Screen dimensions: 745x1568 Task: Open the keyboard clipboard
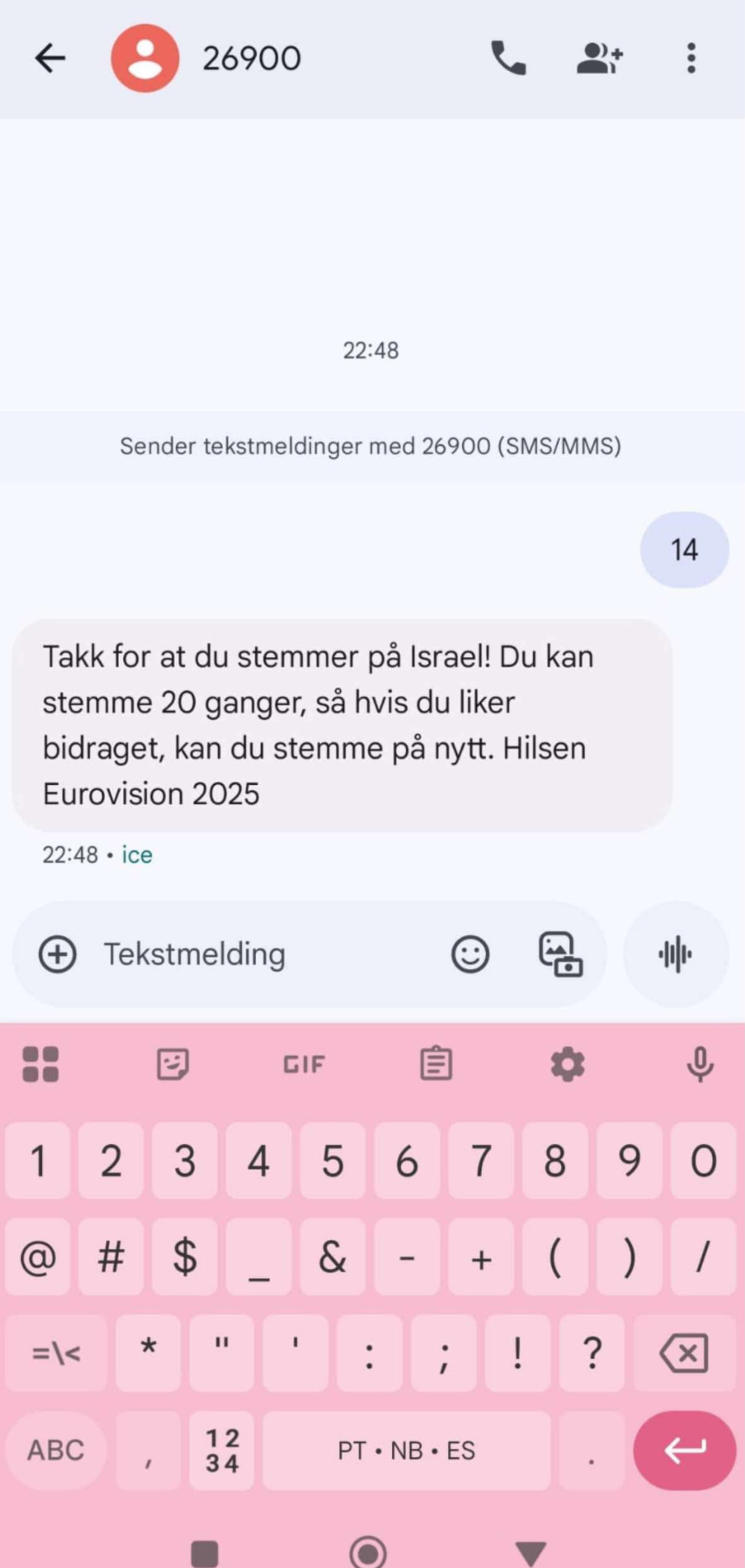[436, 1065]
